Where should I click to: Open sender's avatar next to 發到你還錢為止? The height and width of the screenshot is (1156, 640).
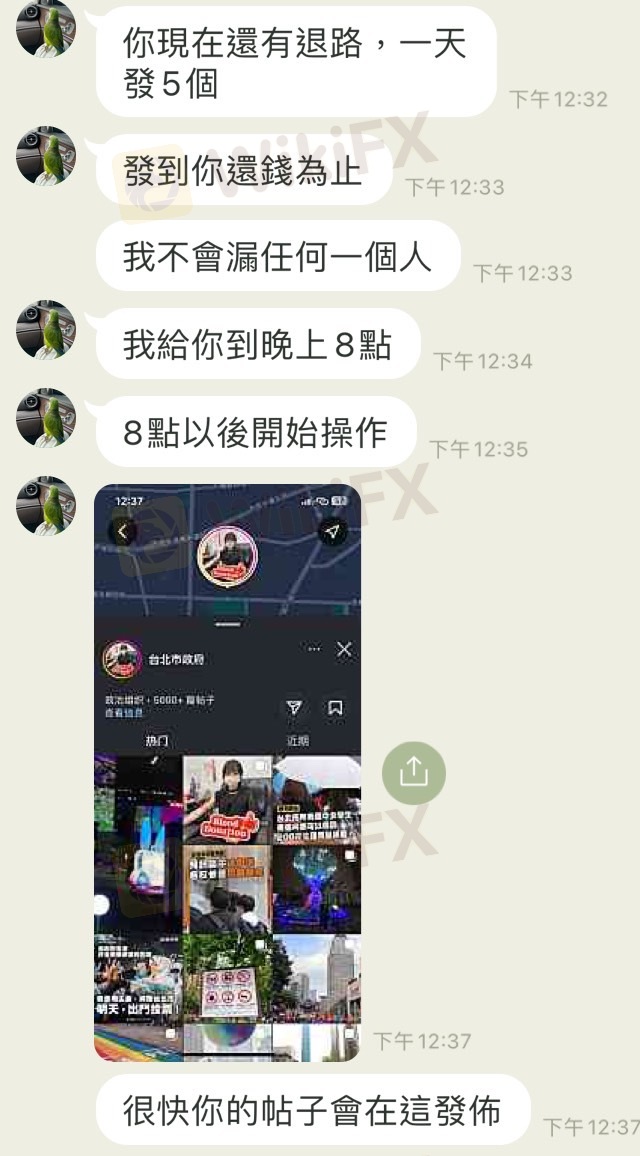pos(46,156)
